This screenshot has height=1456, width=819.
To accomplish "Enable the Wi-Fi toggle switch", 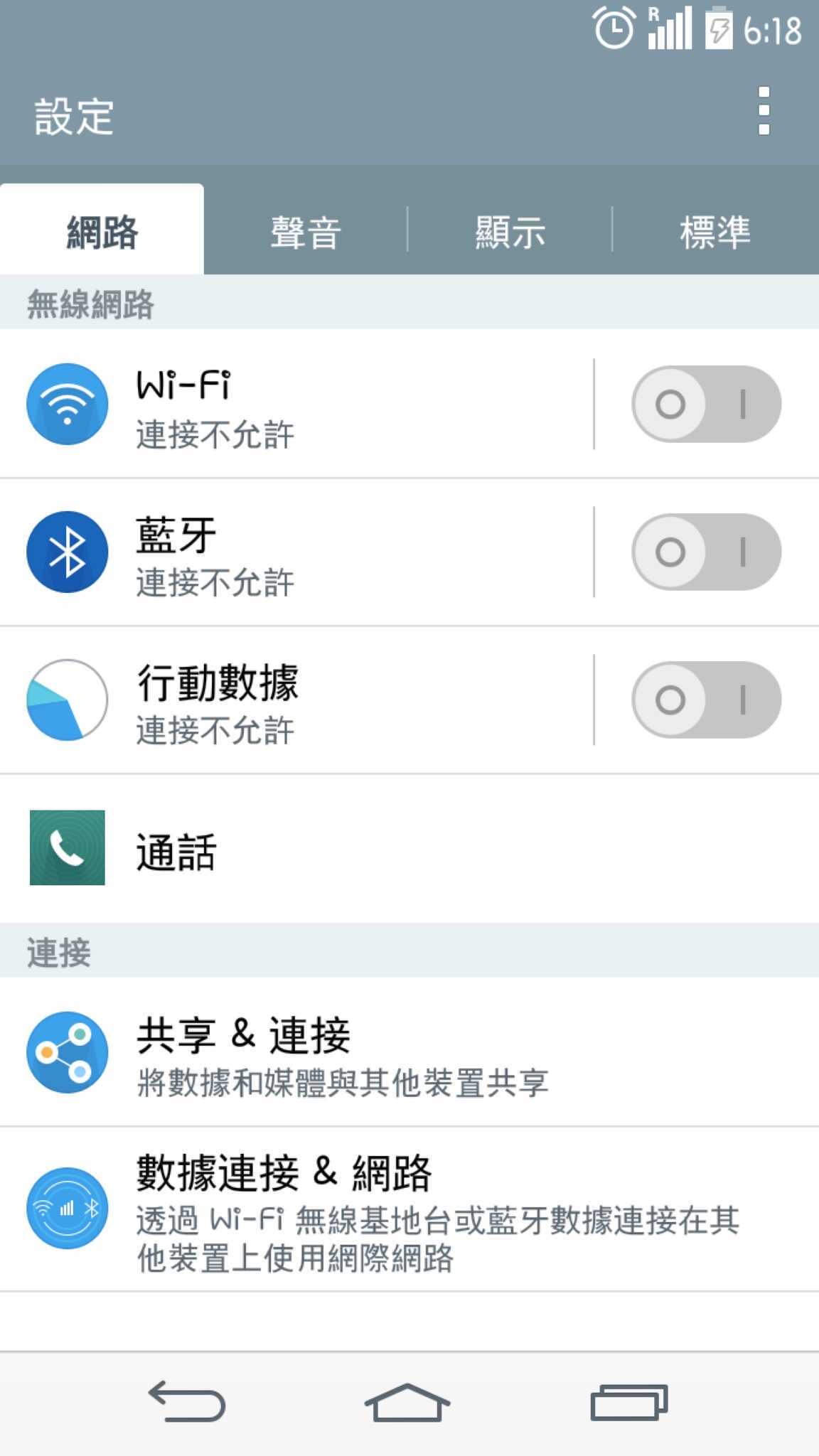I will click(x=704, y=403).
